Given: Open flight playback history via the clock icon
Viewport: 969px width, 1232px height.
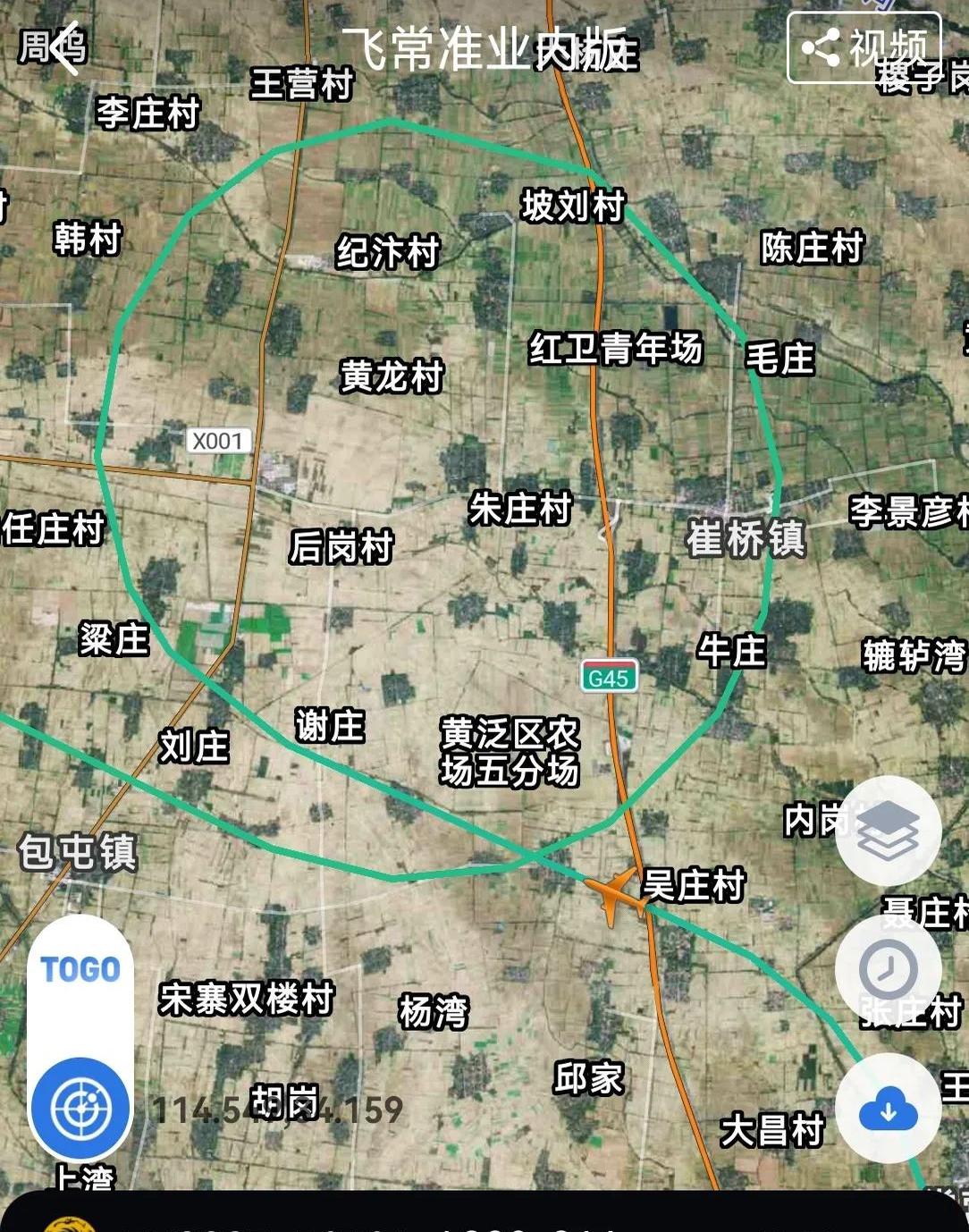Looking at the screenshot, I should point(889,968).
